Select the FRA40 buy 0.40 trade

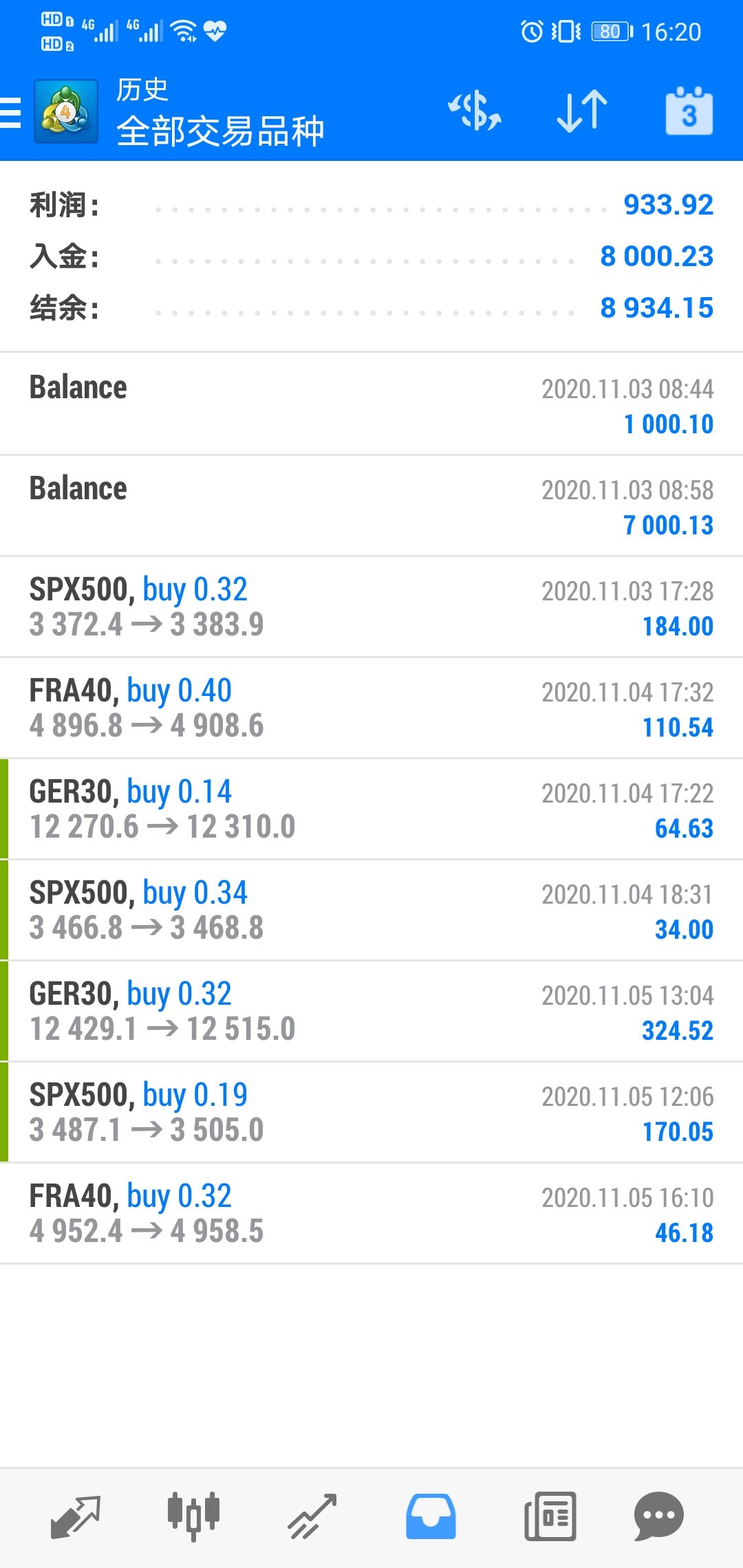(x=371, y=708)
